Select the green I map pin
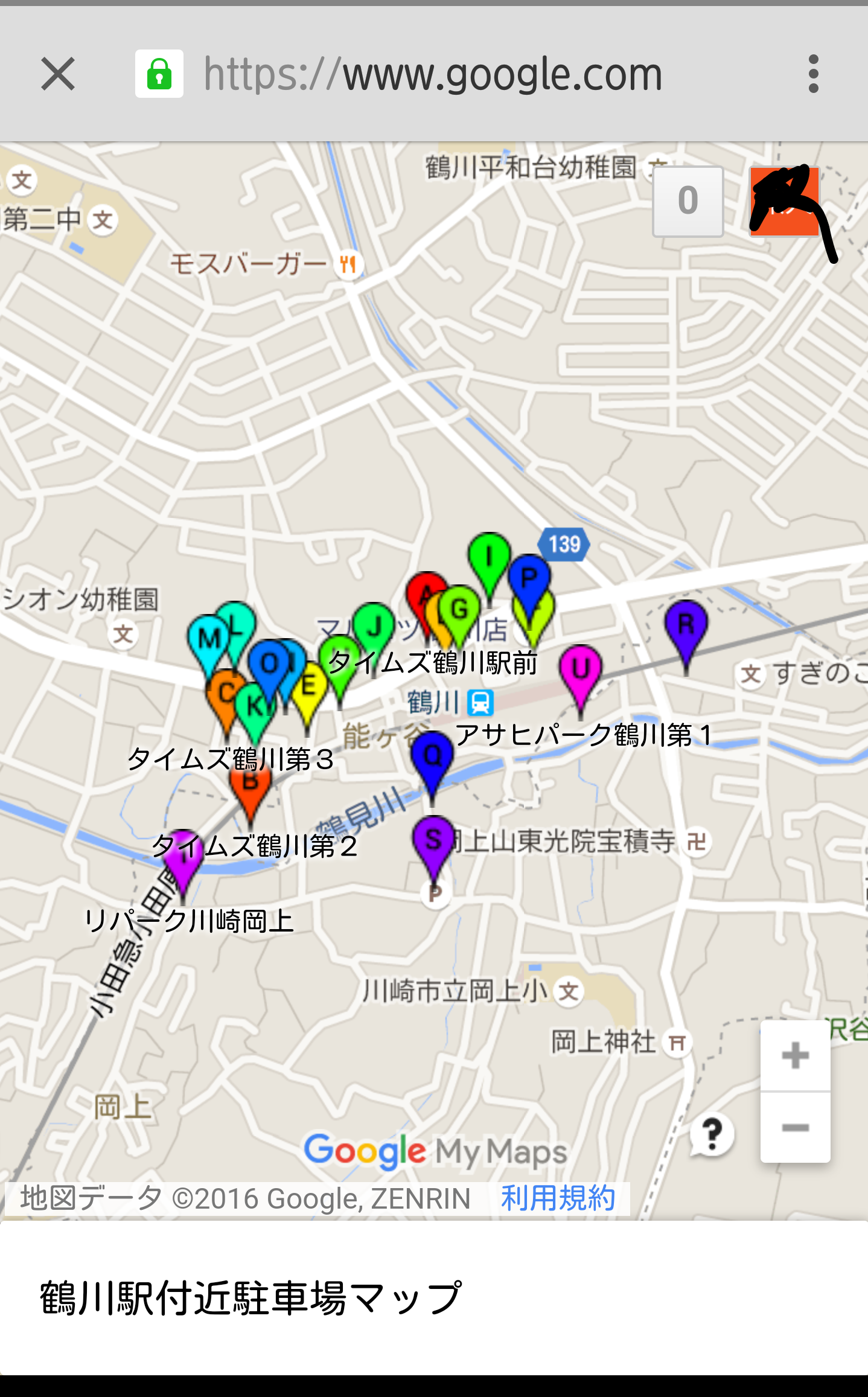The height and width of the screenshot is (1397, 868). [x=488, y=555]
